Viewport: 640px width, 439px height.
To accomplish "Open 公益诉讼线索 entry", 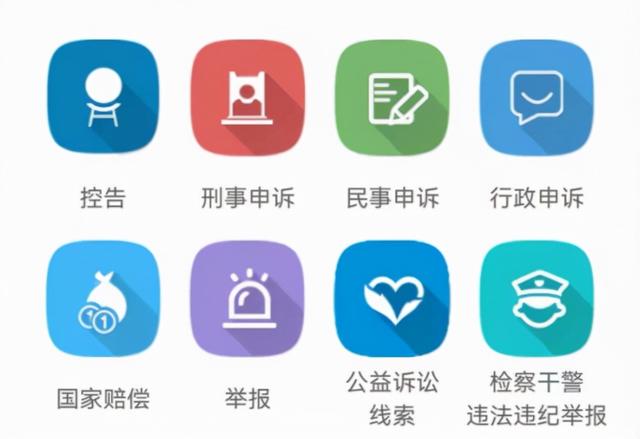I will [392, 300].
